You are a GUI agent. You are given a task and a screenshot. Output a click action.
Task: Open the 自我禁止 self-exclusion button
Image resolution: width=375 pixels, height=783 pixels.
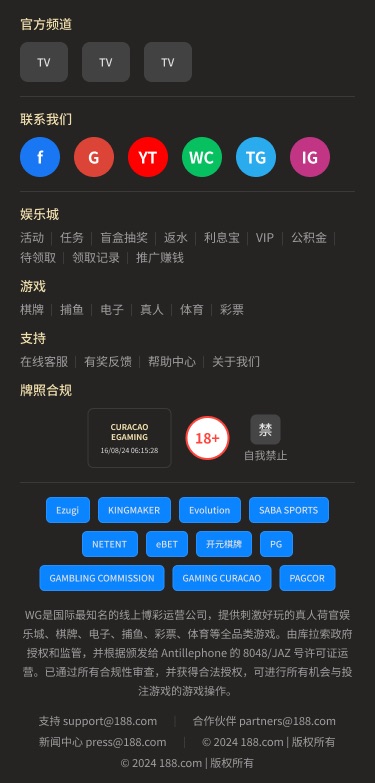pos(265,438)
